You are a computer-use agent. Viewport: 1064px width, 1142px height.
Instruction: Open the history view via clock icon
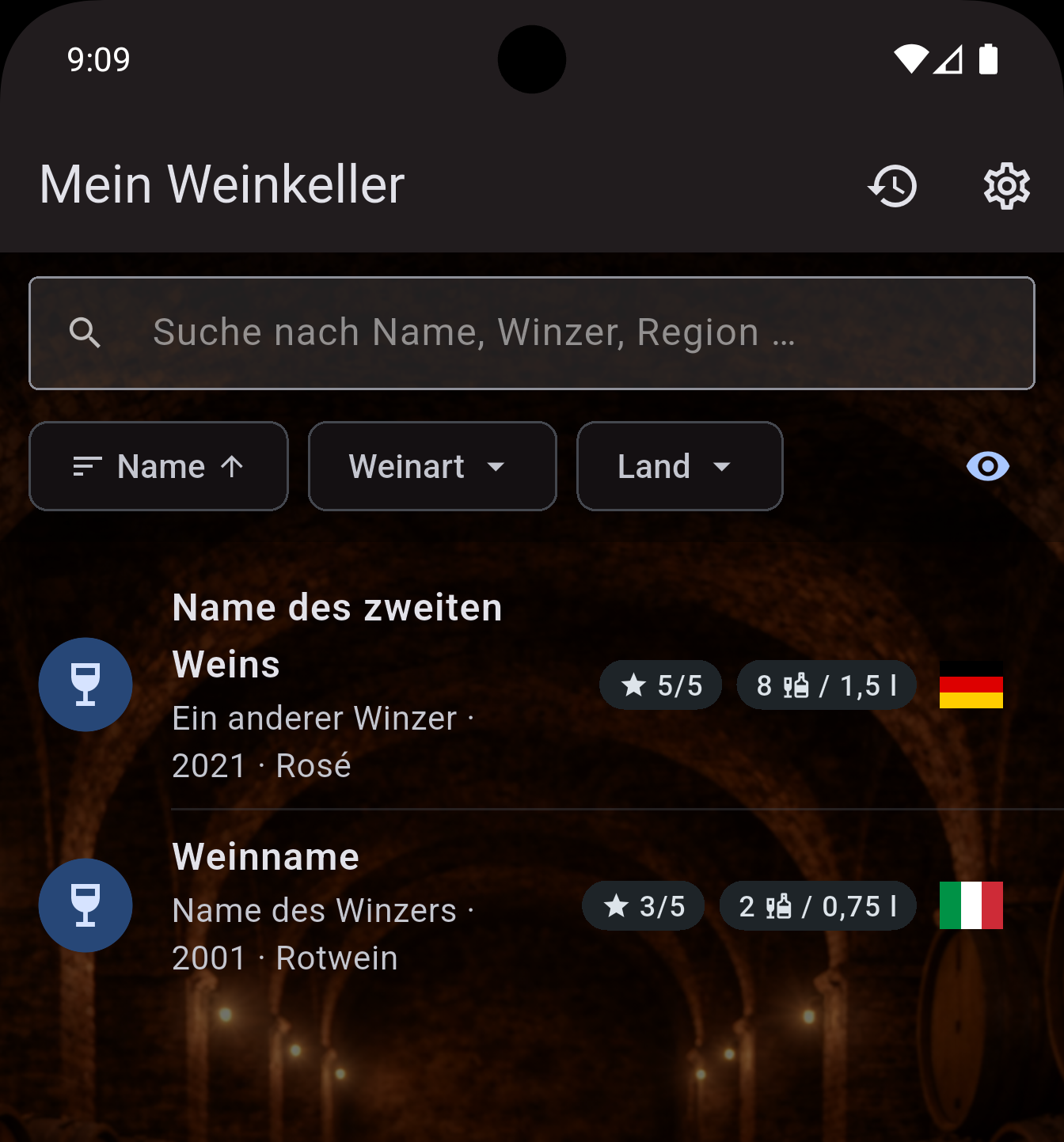[893, 186]
